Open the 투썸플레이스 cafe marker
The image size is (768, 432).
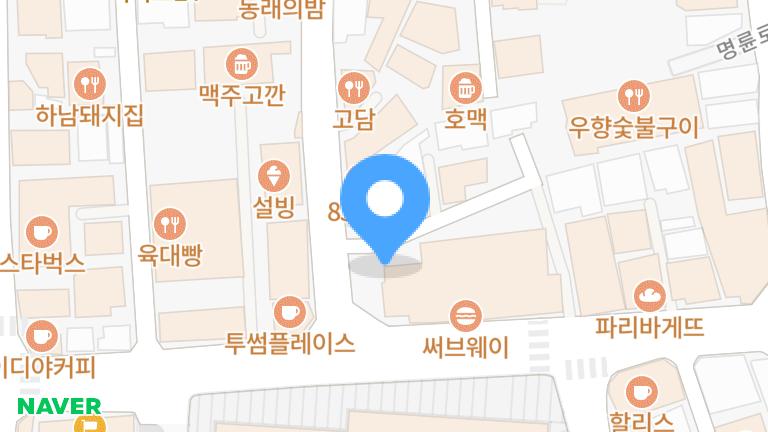290,312
